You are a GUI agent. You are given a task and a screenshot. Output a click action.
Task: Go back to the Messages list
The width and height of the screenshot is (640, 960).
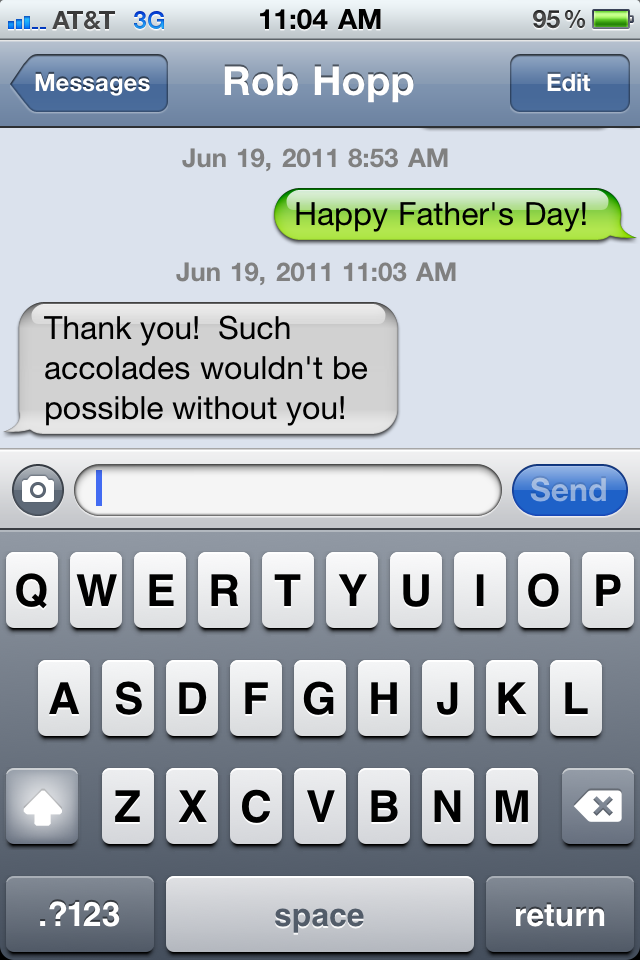click(90, 83)
